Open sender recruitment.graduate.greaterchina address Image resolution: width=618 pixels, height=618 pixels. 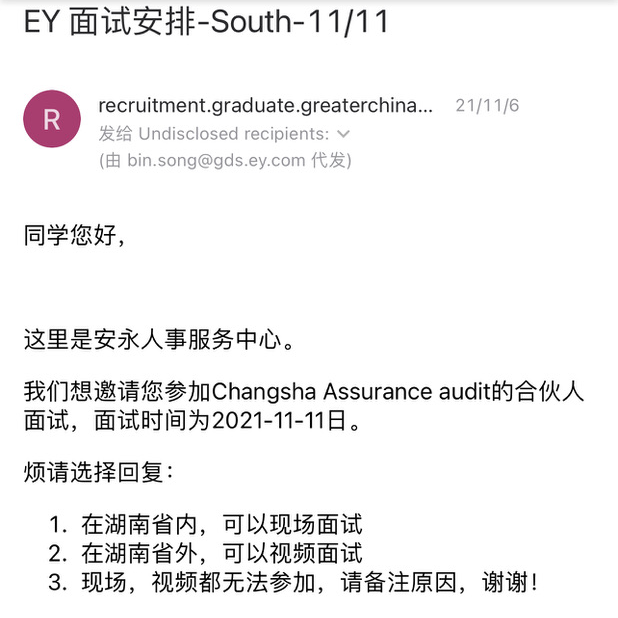(266, 105)
